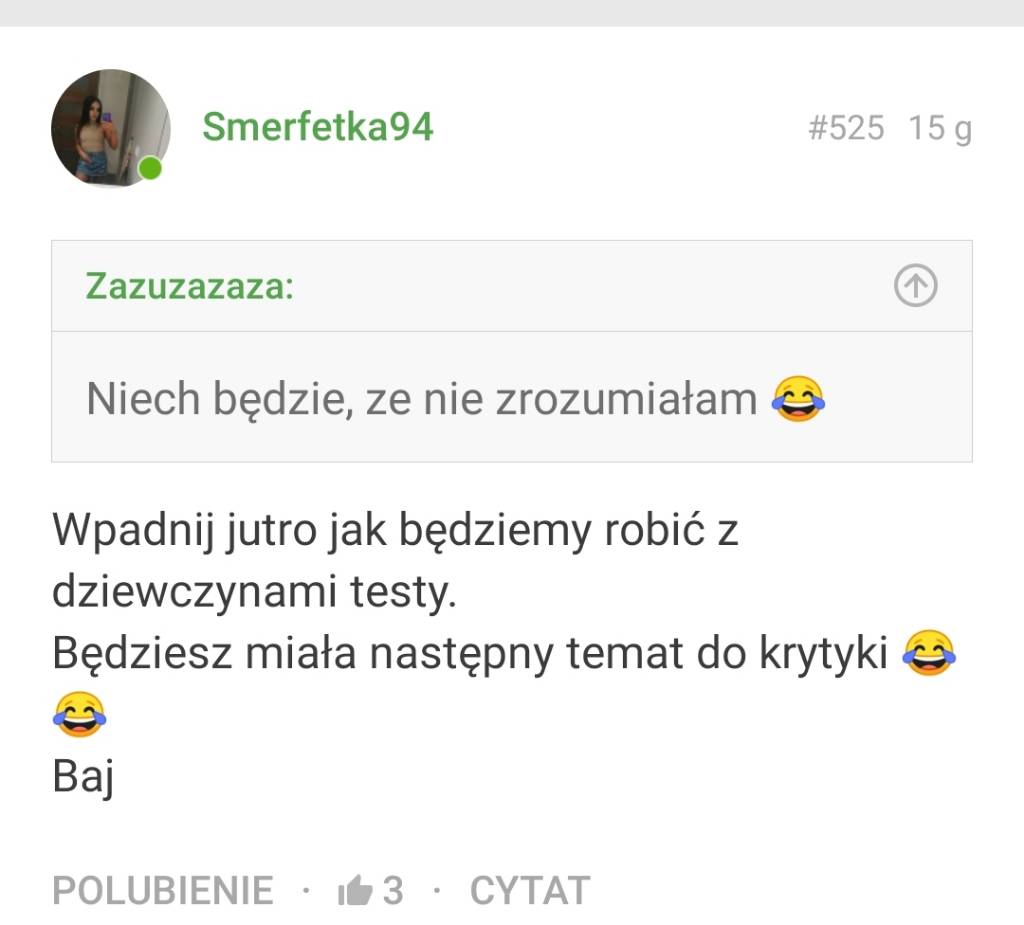View the 3 thumbs-up likes
Screen dimensions: 1024x925
(x=371, y=890)
